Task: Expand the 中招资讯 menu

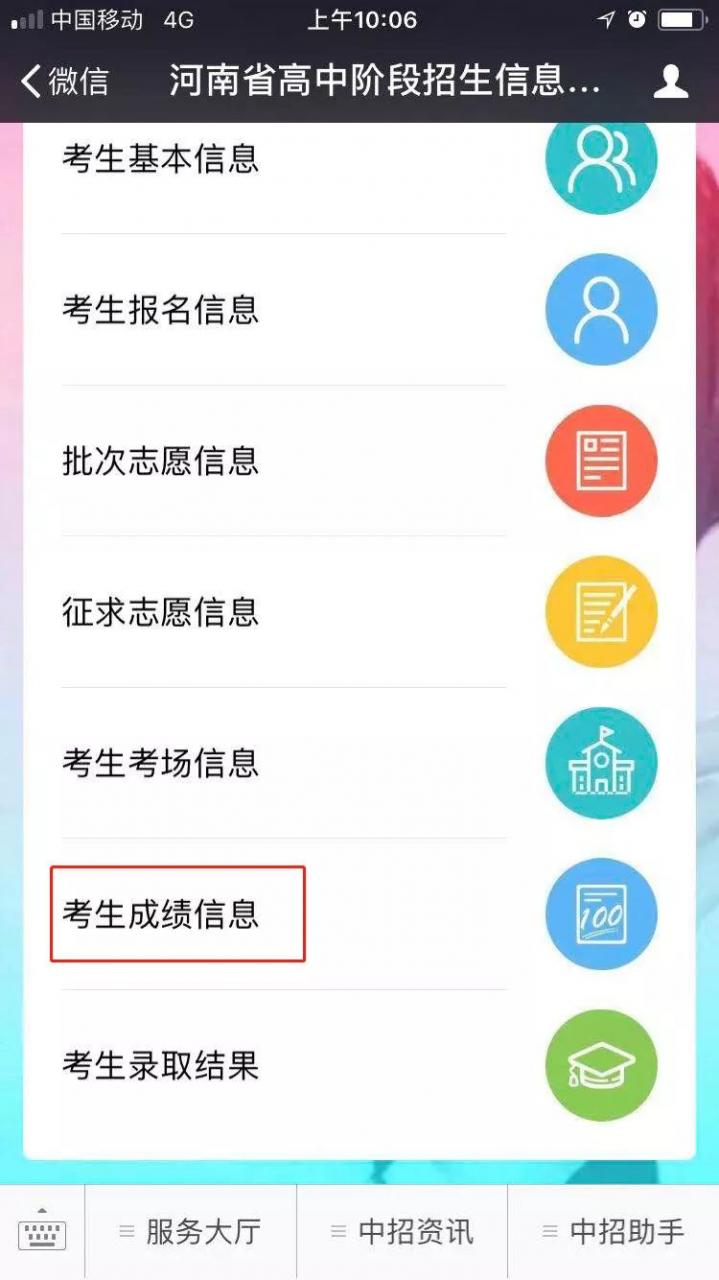Action: (402, 1232)
